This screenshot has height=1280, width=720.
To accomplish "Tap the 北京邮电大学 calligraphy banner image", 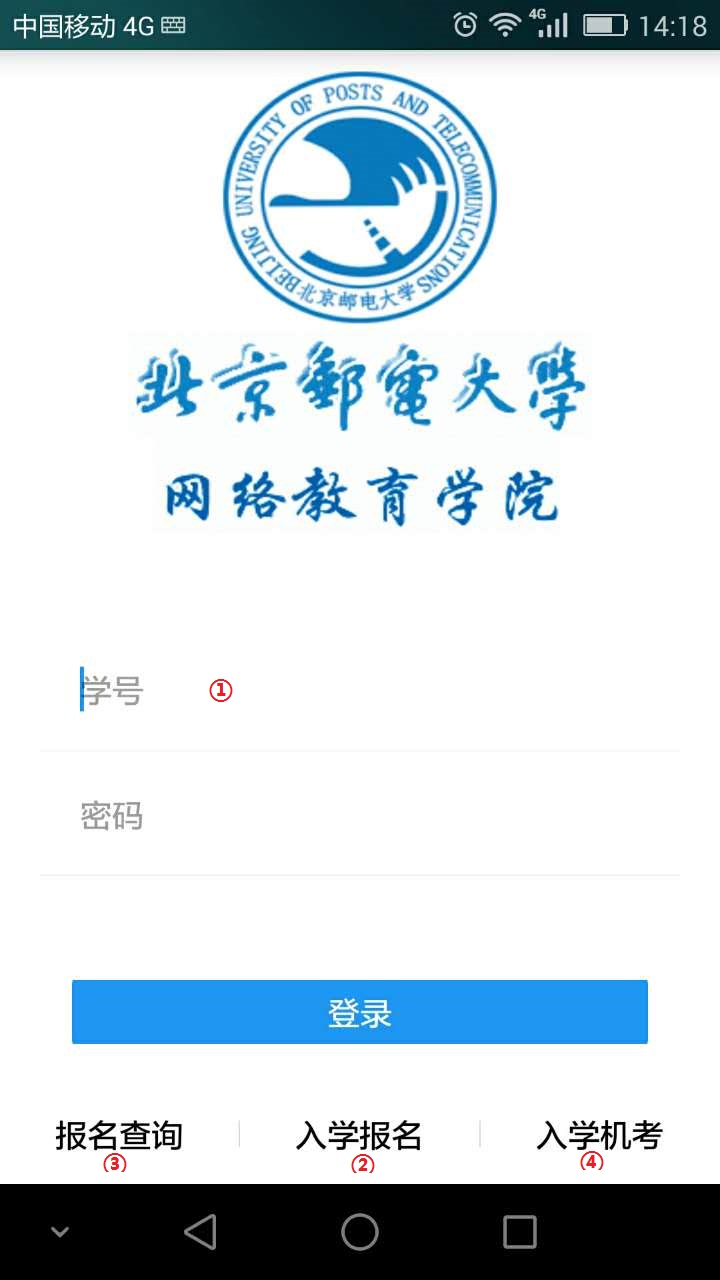I will [360, 385].
